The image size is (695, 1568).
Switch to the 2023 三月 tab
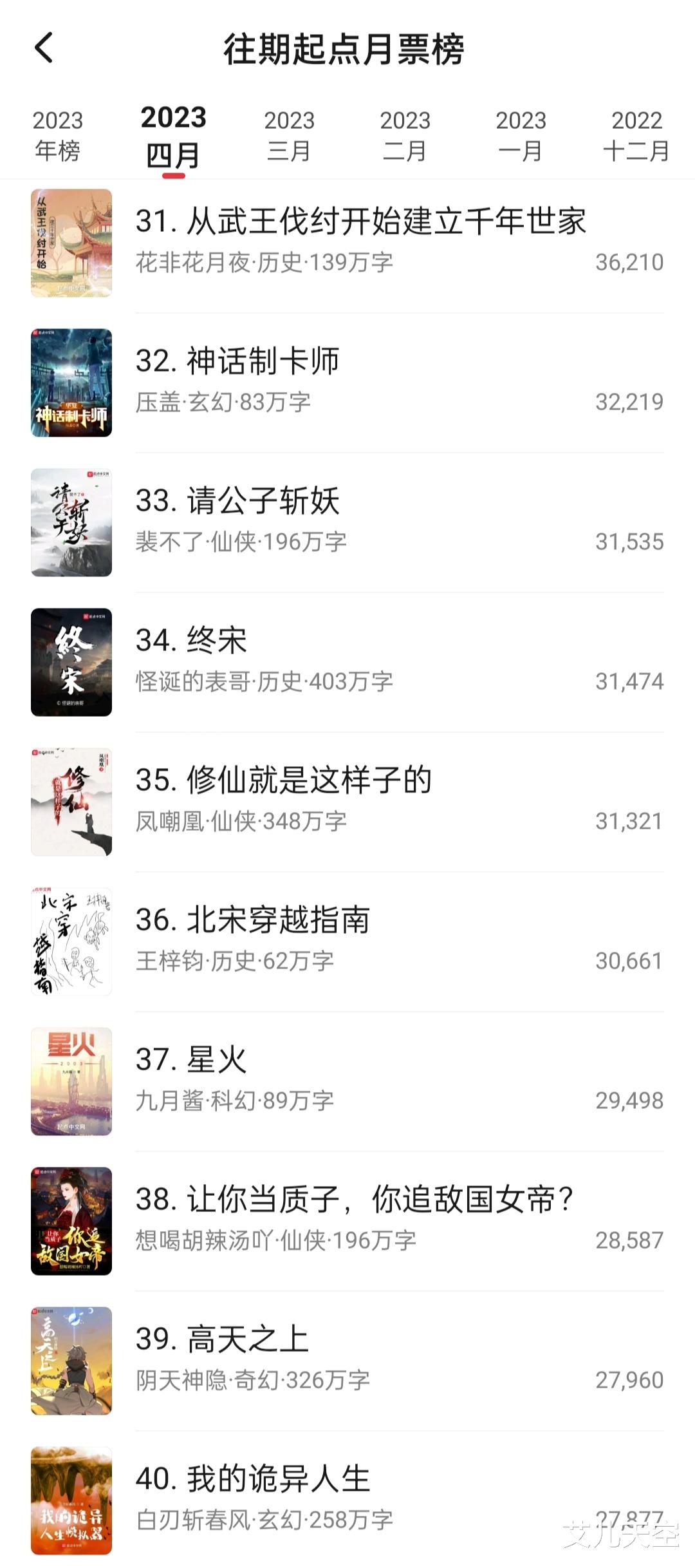[x=289, y=135]
